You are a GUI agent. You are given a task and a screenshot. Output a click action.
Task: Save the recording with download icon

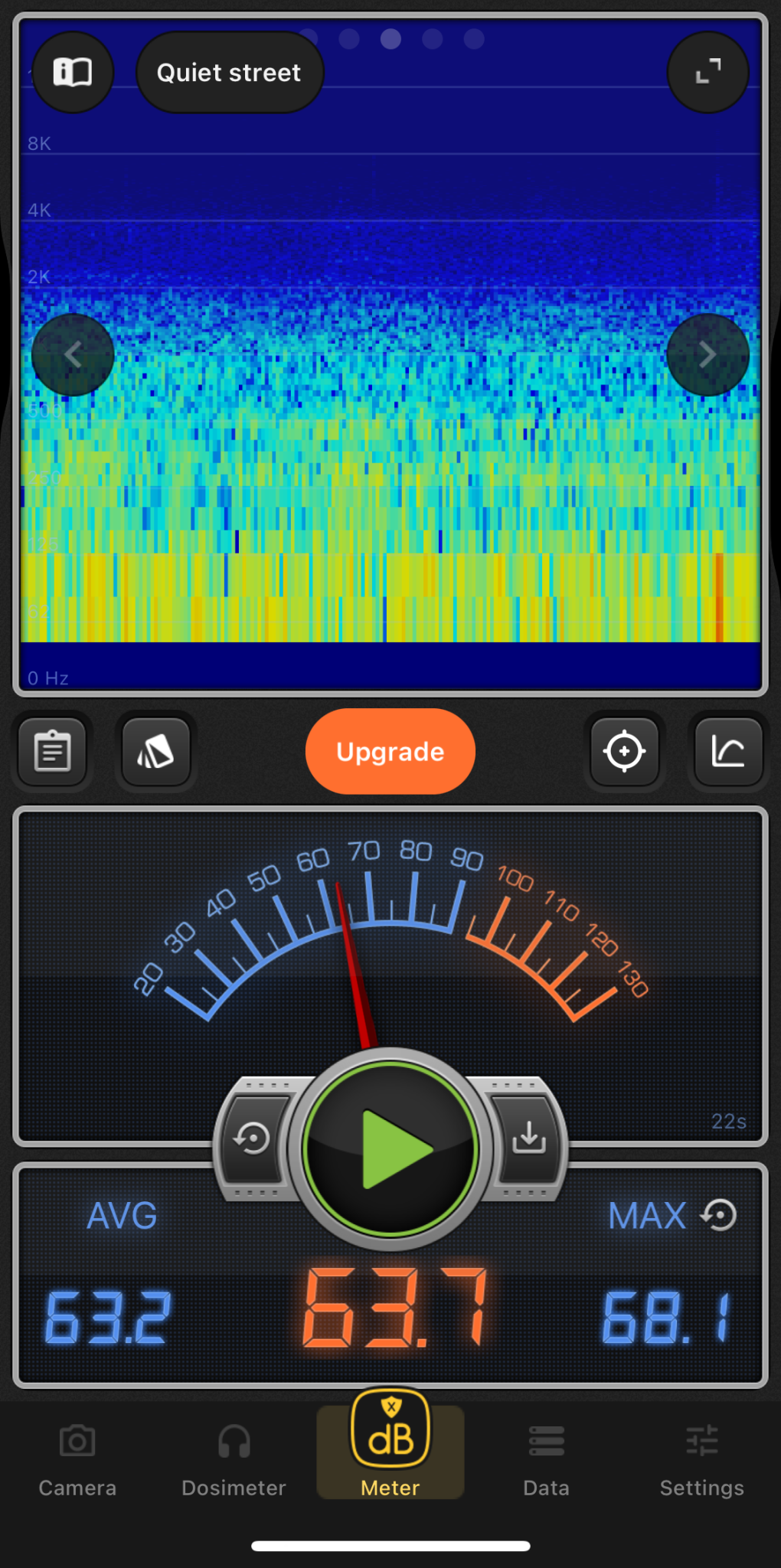pyautogui.click(x=529, y=1138)
